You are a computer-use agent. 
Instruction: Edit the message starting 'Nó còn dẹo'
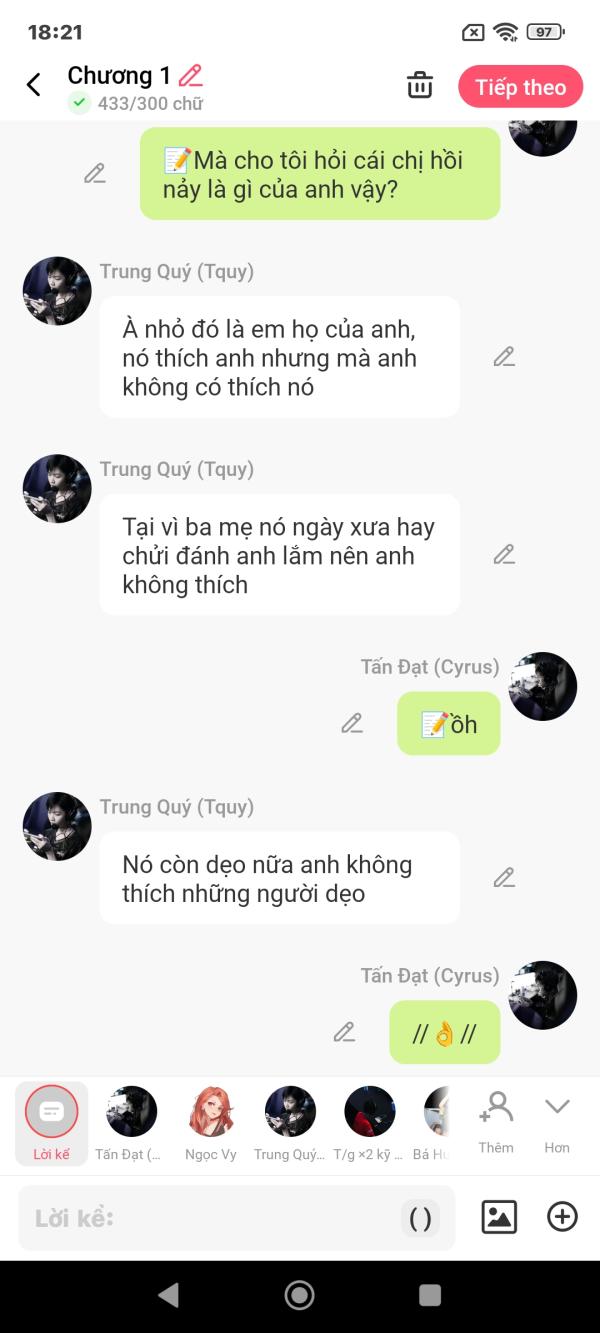[504, 878]
